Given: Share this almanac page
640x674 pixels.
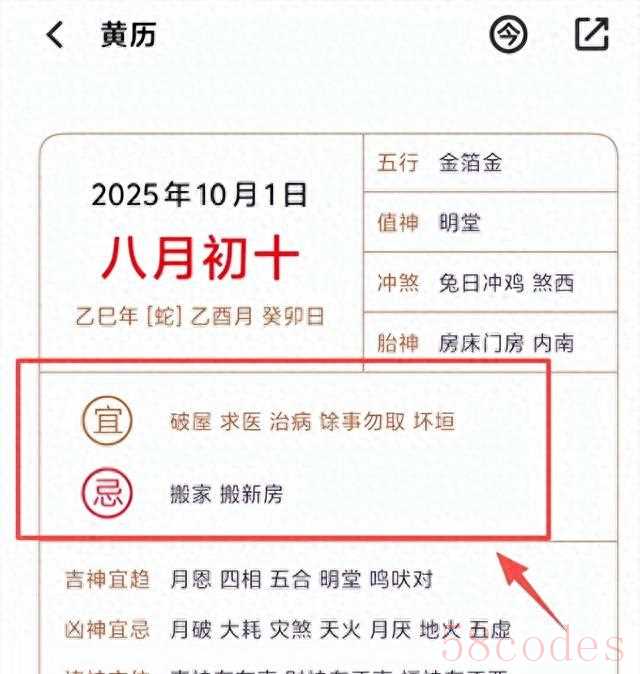Looking at the screenshot, I should pos(591,35).
